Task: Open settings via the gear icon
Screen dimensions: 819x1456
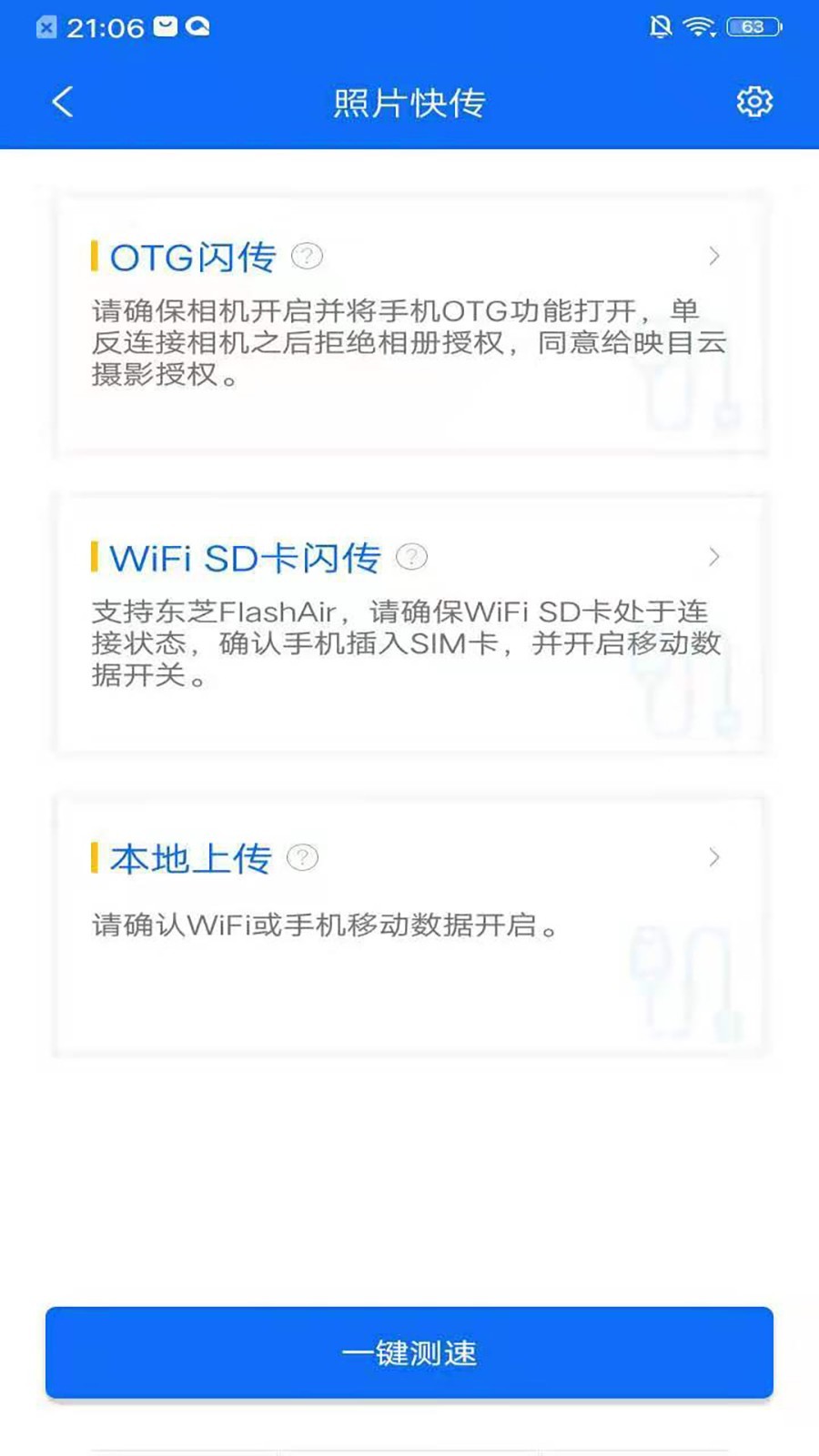Action: coord(753,103)
